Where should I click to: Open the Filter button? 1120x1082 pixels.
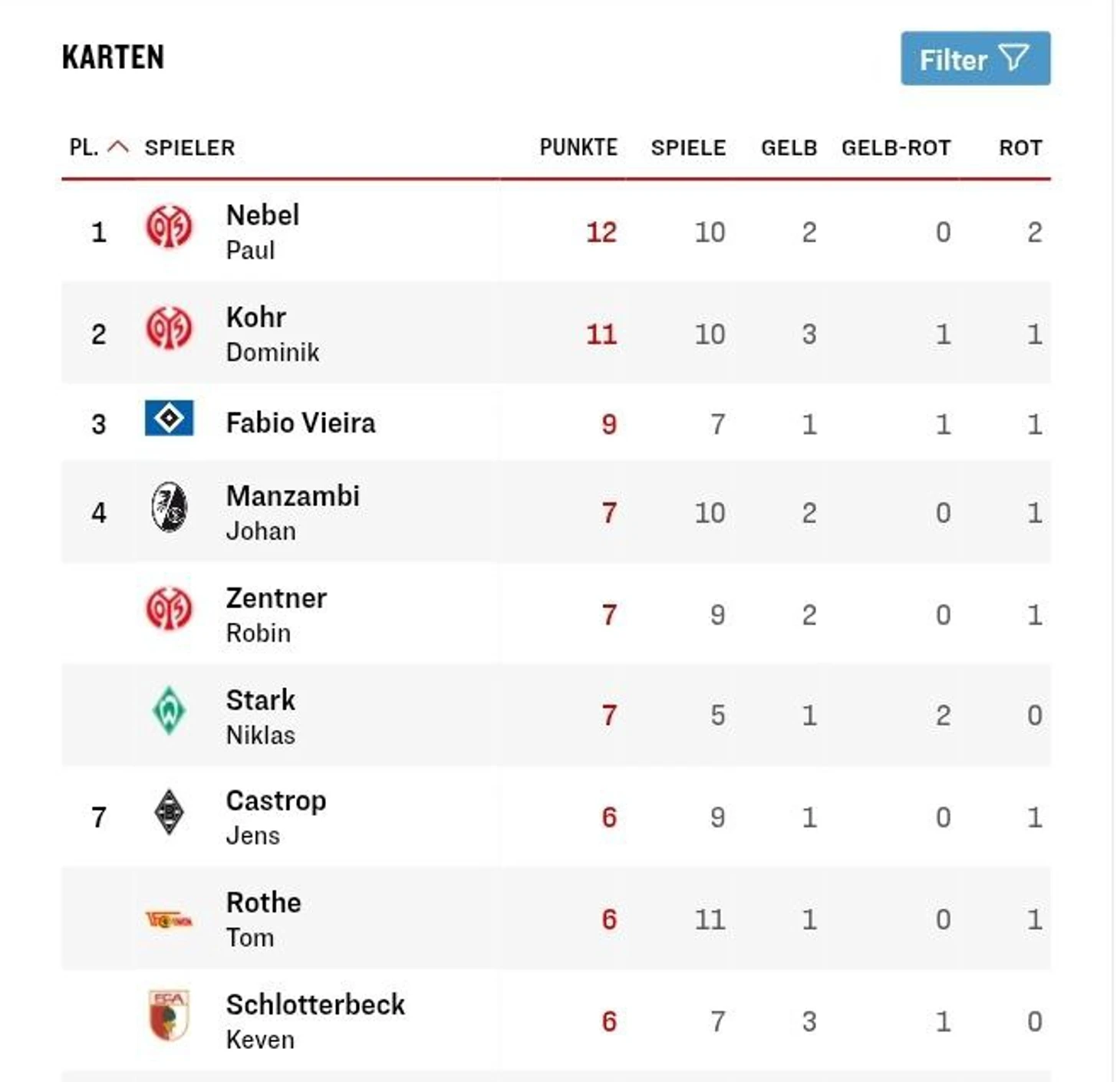[974, 59]
